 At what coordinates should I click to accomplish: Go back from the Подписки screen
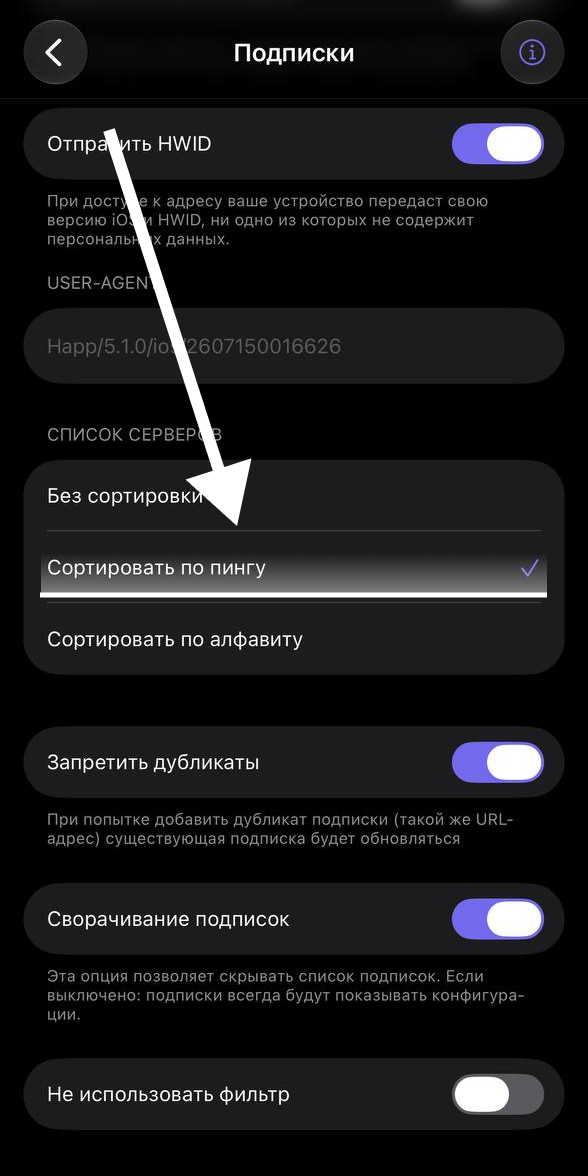pyautogui.click(x=56, y=52)
